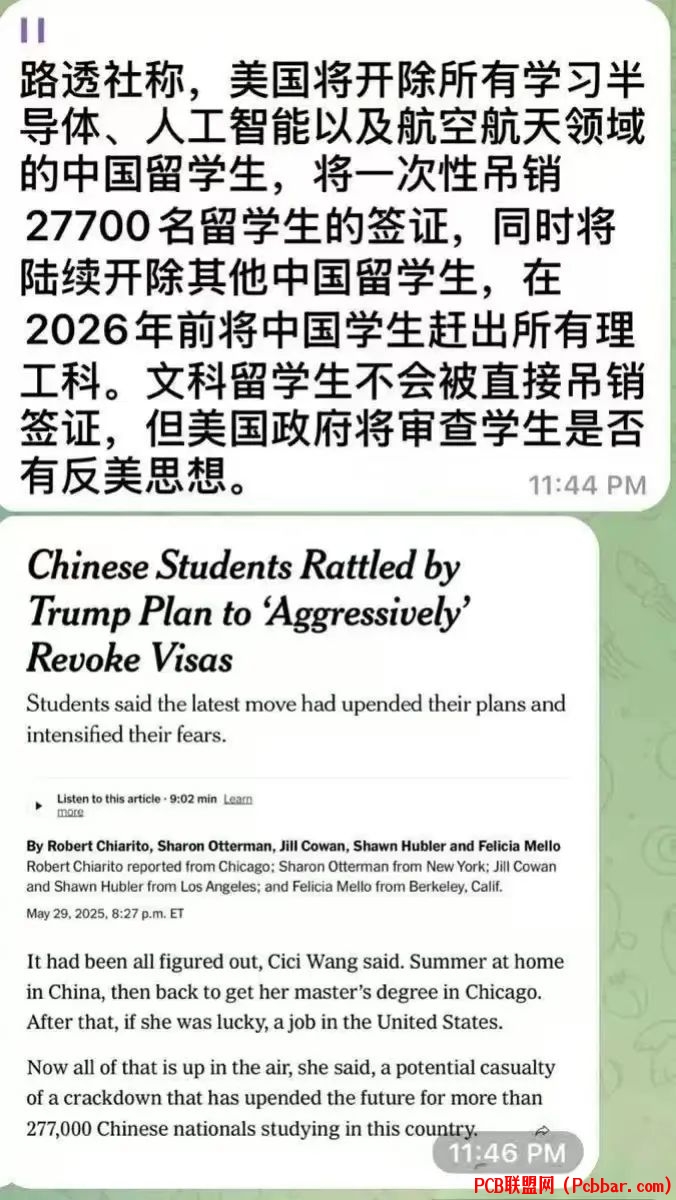676x1200 pixels.
Task: Tap the forward arrow on the image message
Action: click(x=543, y=1131)
